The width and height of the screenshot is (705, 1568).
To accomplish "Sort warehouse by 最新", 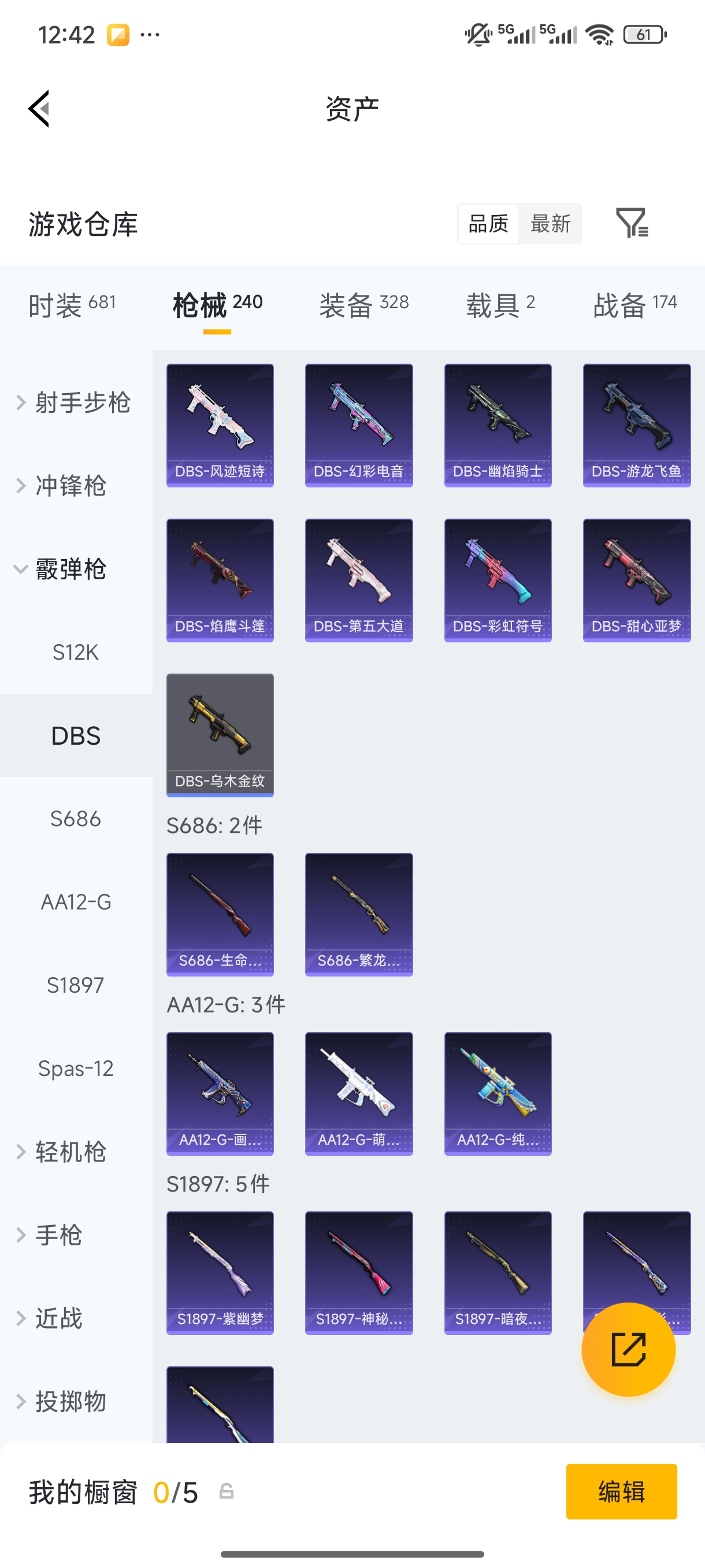I will [x=550, y=223].
